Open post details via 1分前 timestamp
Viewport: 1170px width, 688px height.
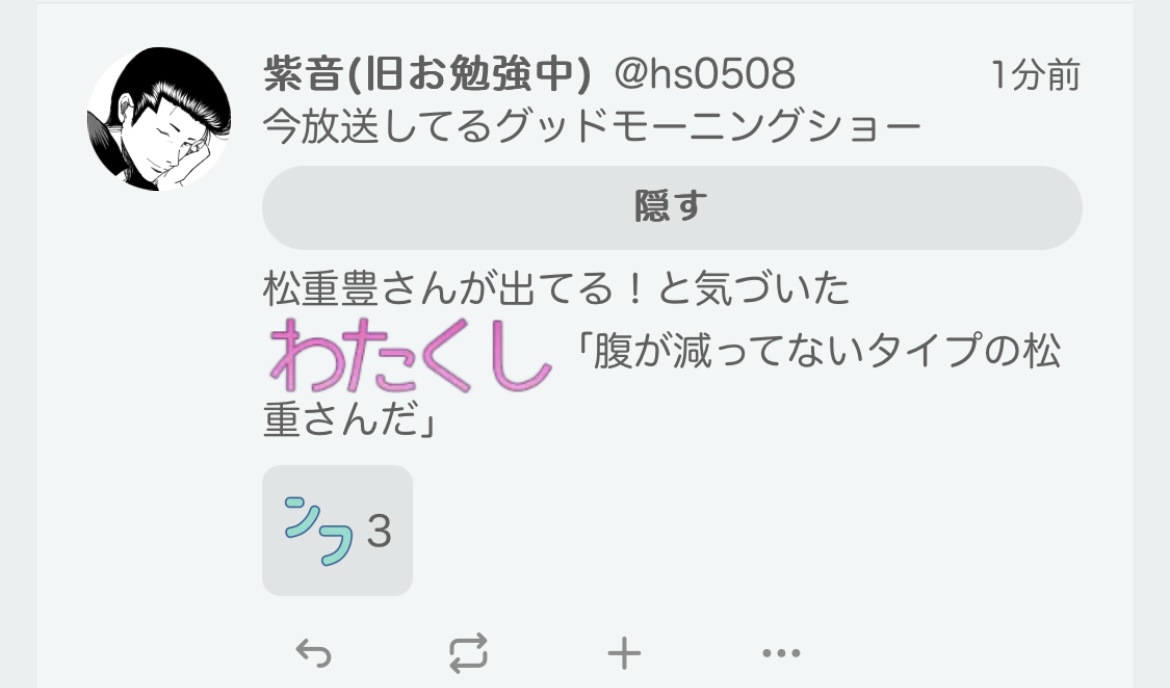[x=1035, y=75]
